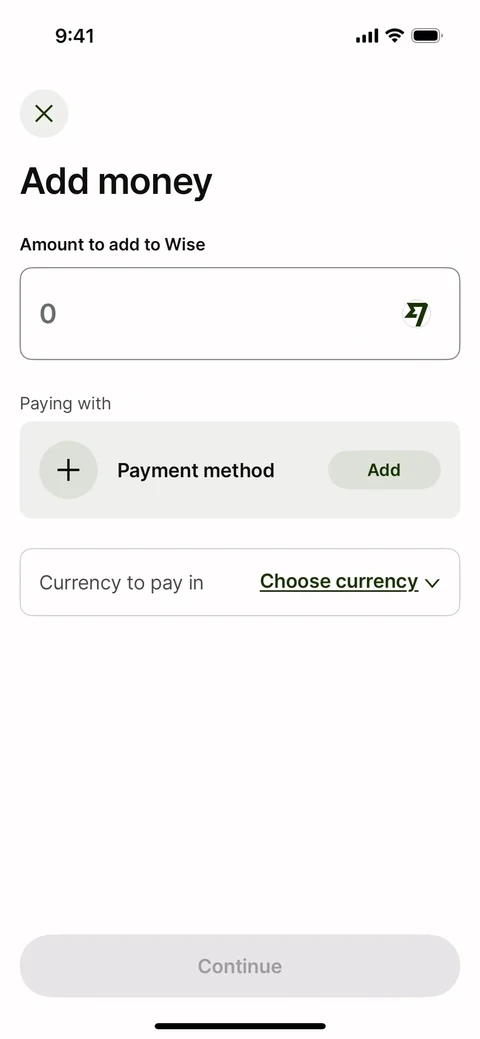Close the Add money screen
This screenshot has height=1039, width=480.
(44, 113)
